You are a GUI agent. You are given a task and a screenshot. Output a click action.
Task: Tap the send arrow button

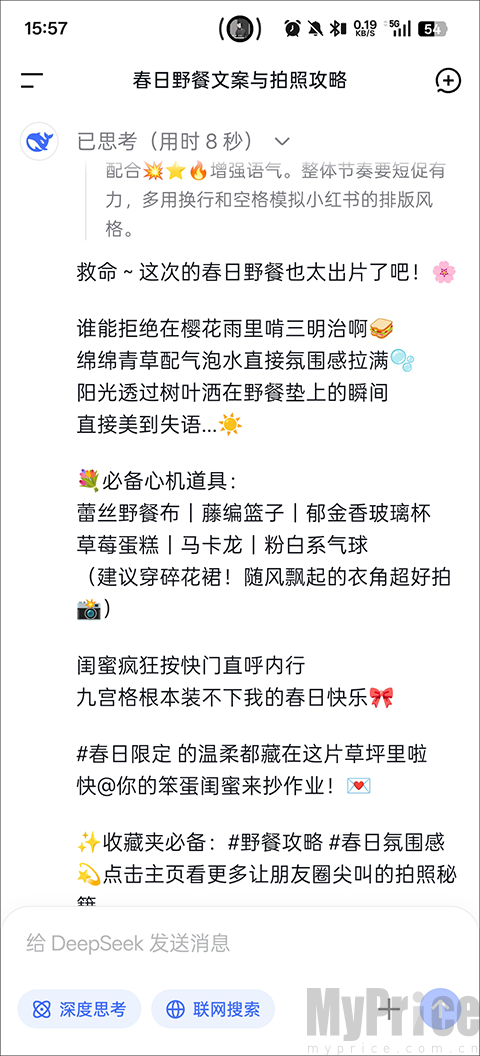[440, 1008]
